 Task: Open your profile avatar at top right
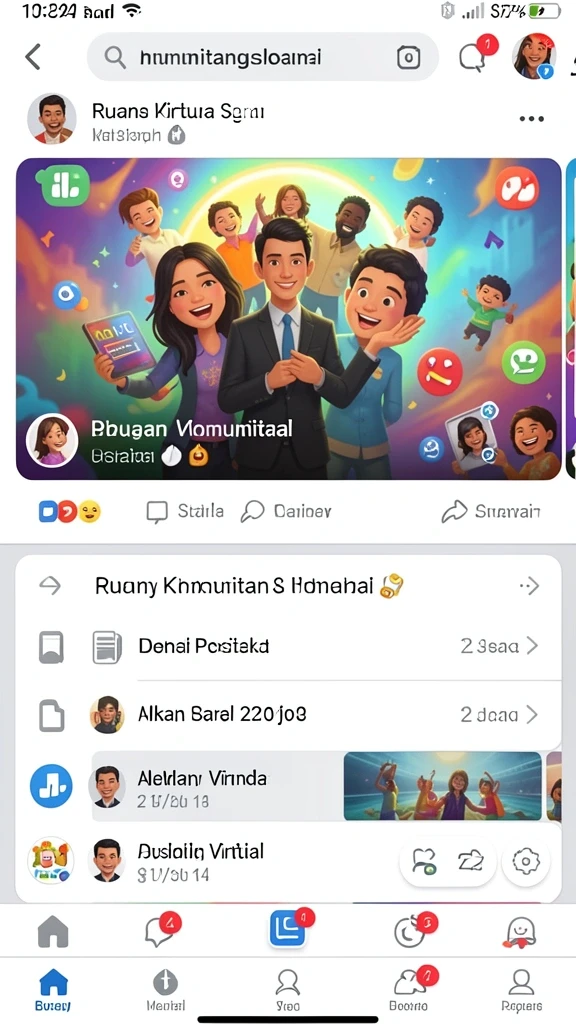point(534,56)
